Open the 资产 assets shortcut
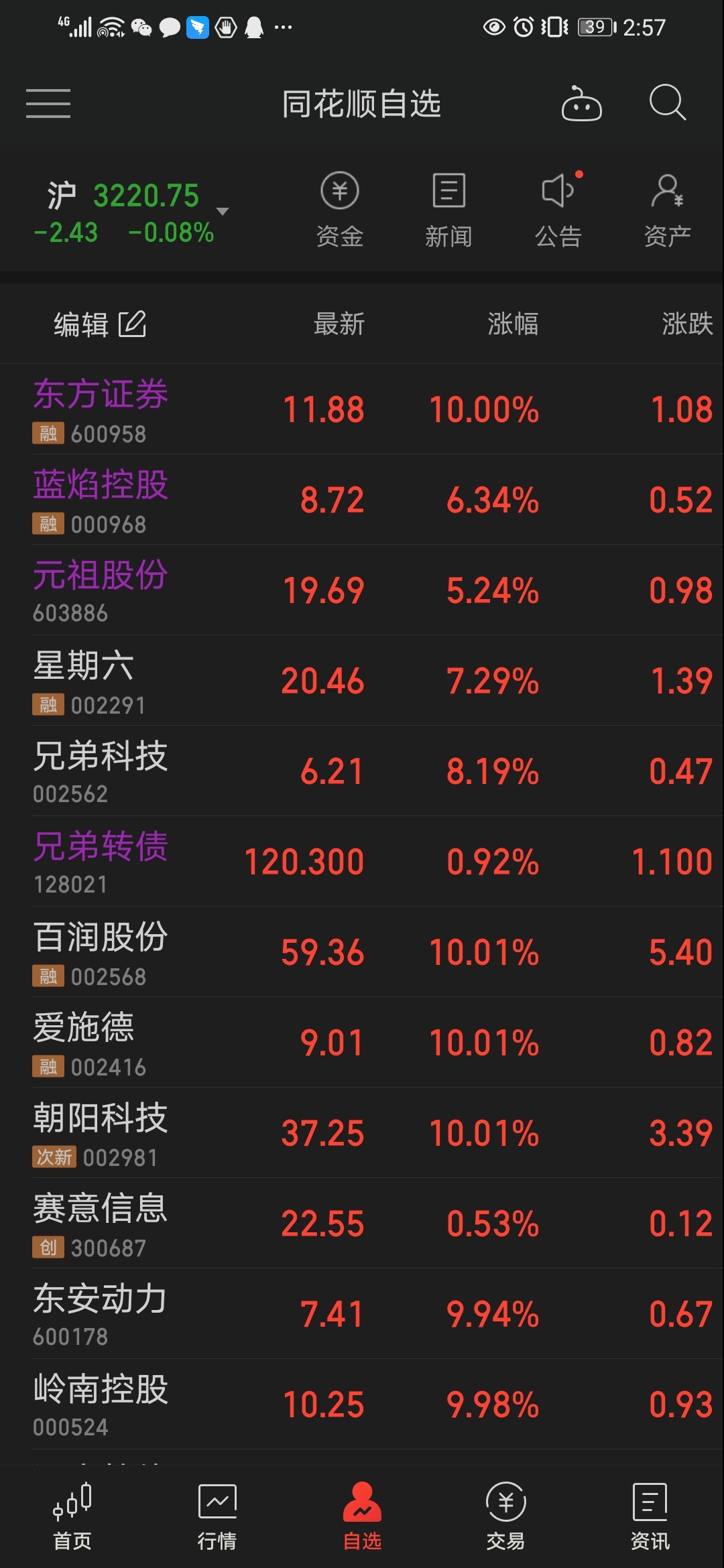Viewport: 724px width, 1568px height. tap(668, 210)
